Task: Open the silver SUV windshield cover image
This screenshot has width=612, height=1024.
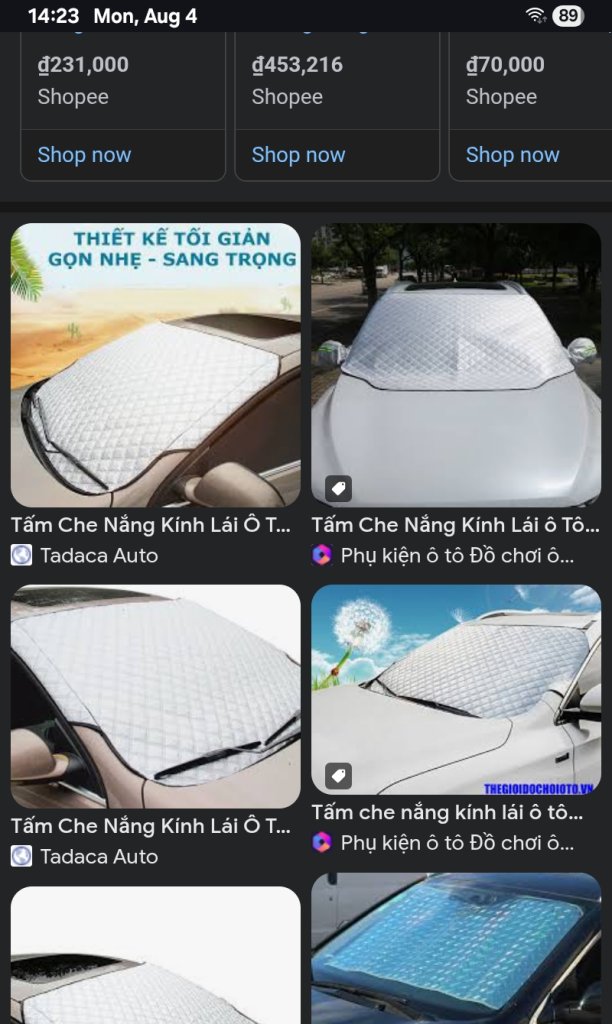Action: click(x=456, y=365)
